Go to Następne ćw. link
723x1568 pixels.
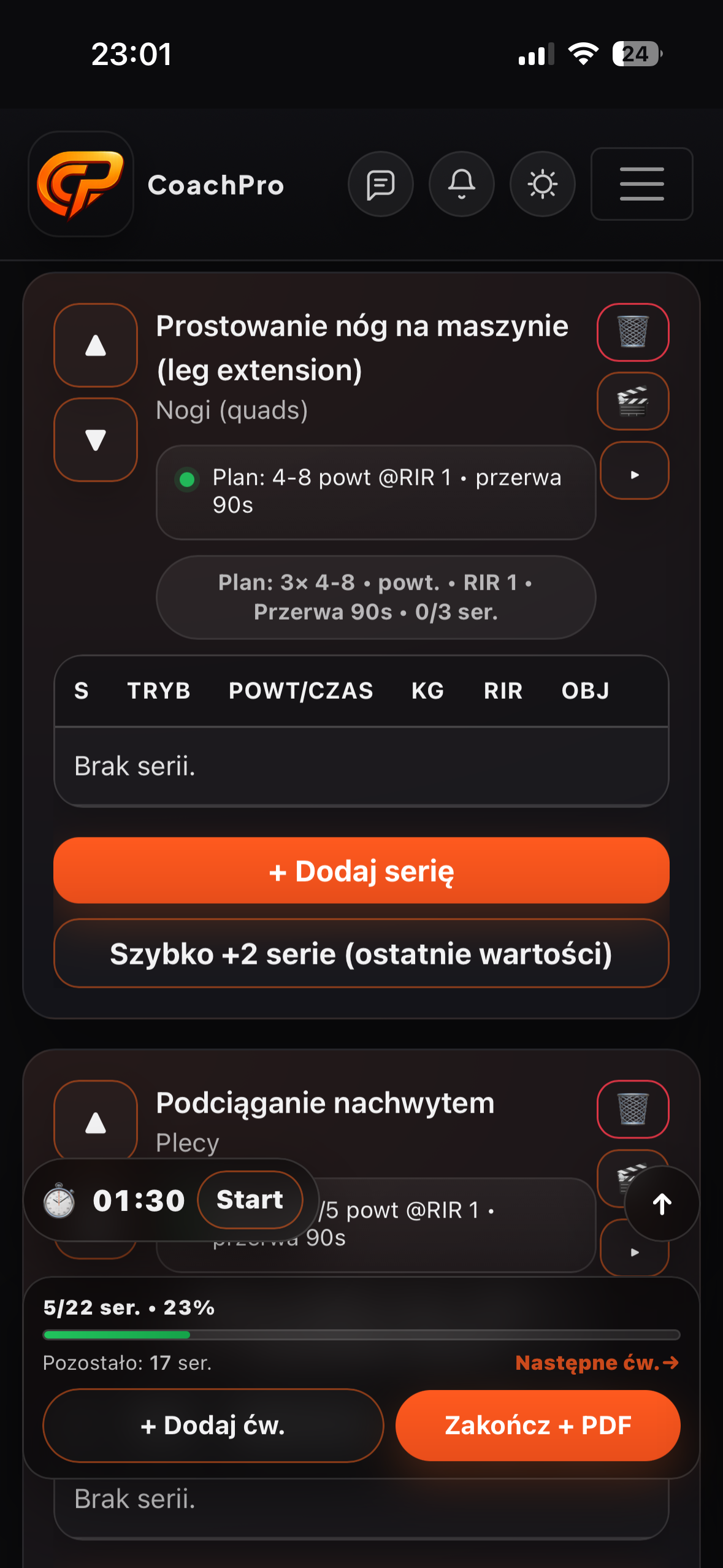point(597,1362)
